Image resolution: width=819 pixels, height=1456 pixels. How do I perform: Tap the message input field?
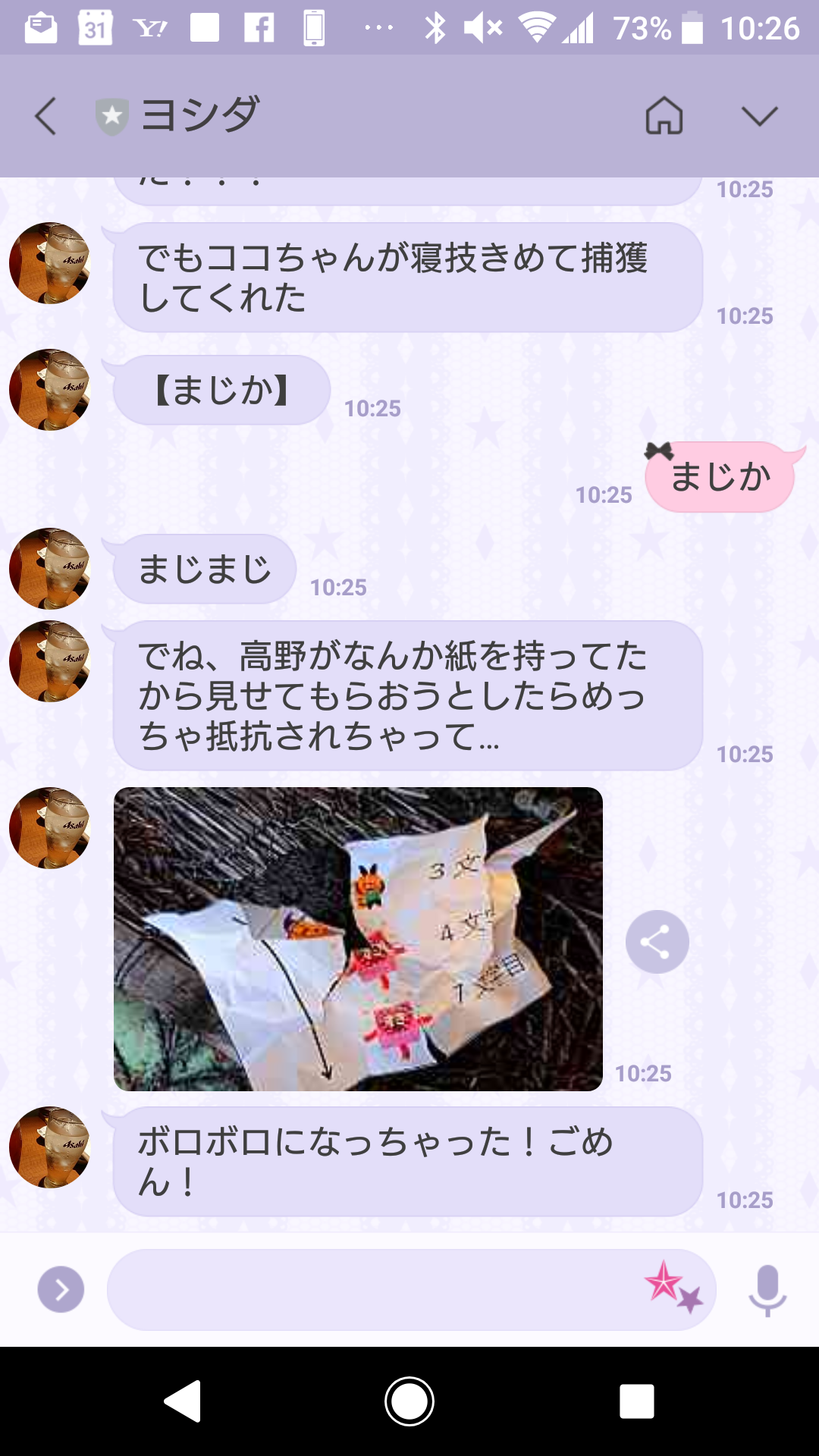(372, 1289)
